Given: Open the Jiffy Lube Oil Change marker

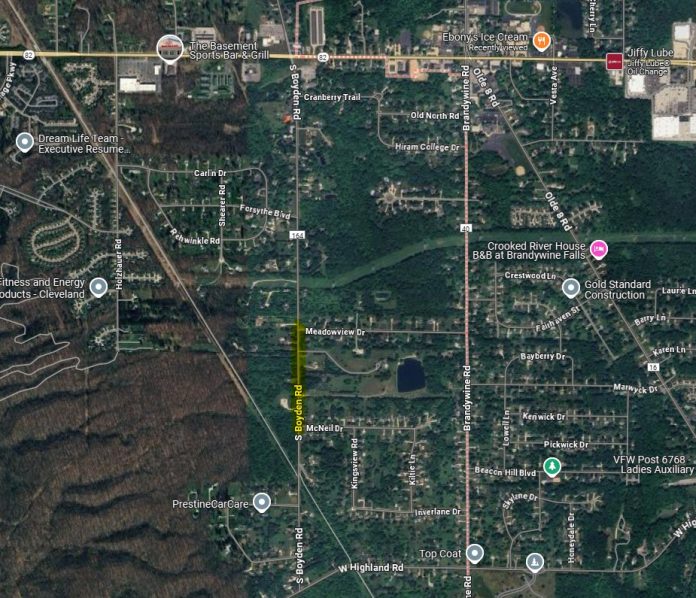Looking at the screenshot, I should tap(614, 61).
